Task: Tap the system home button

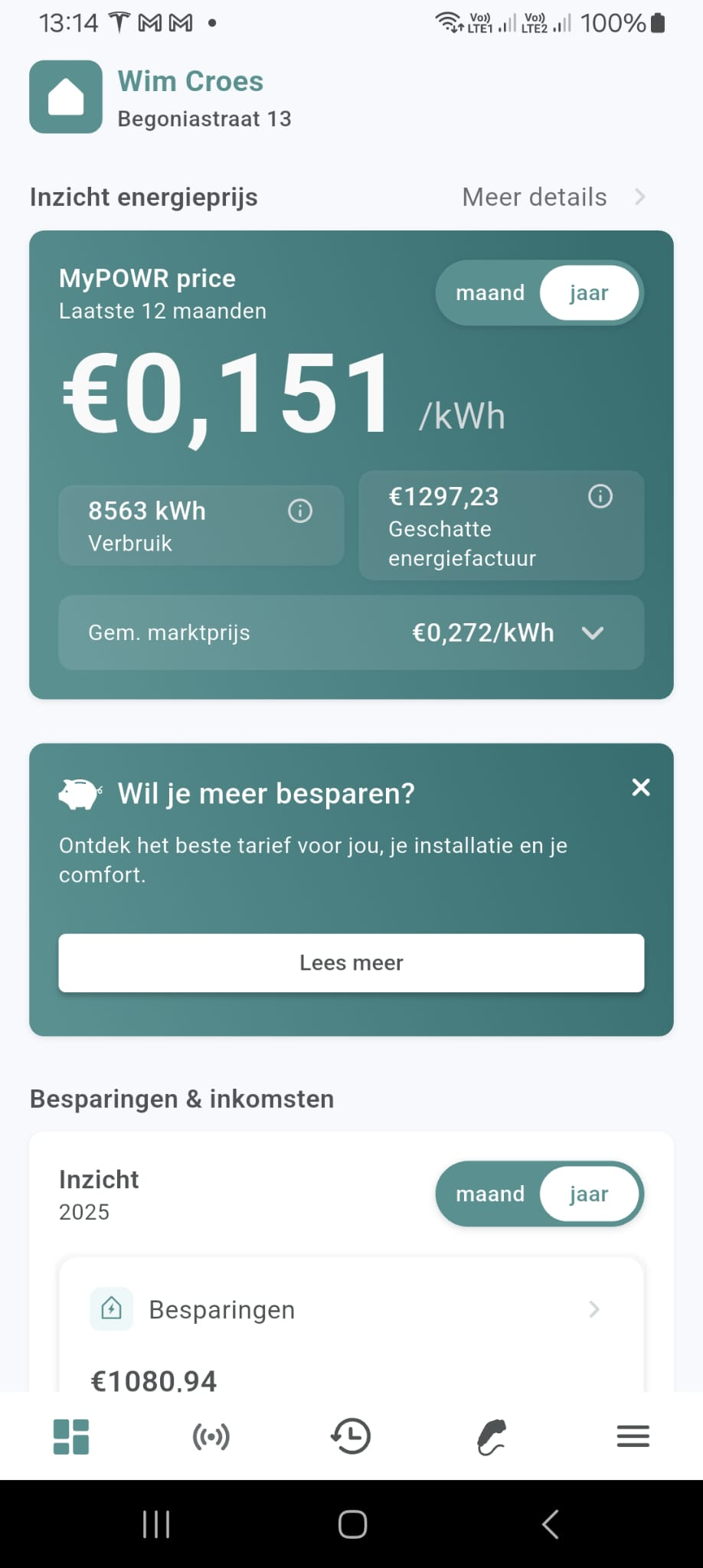Action: (x=352, y=1524)
